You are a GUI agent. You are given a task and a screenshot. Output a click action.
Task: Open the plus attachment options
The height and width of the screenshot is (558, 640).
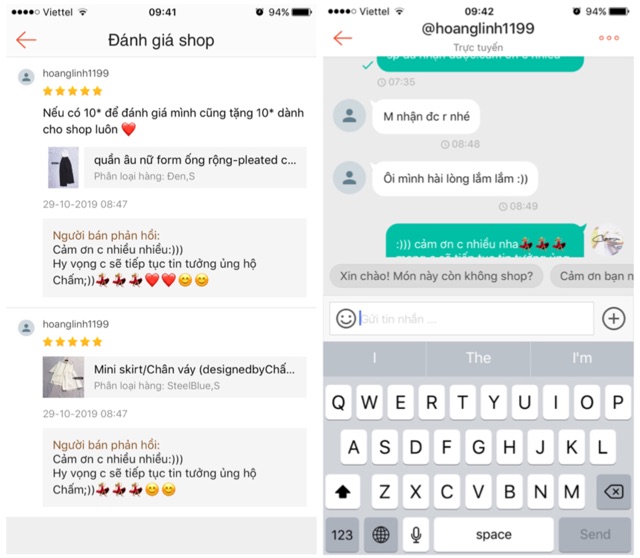[x=613, y=318]
